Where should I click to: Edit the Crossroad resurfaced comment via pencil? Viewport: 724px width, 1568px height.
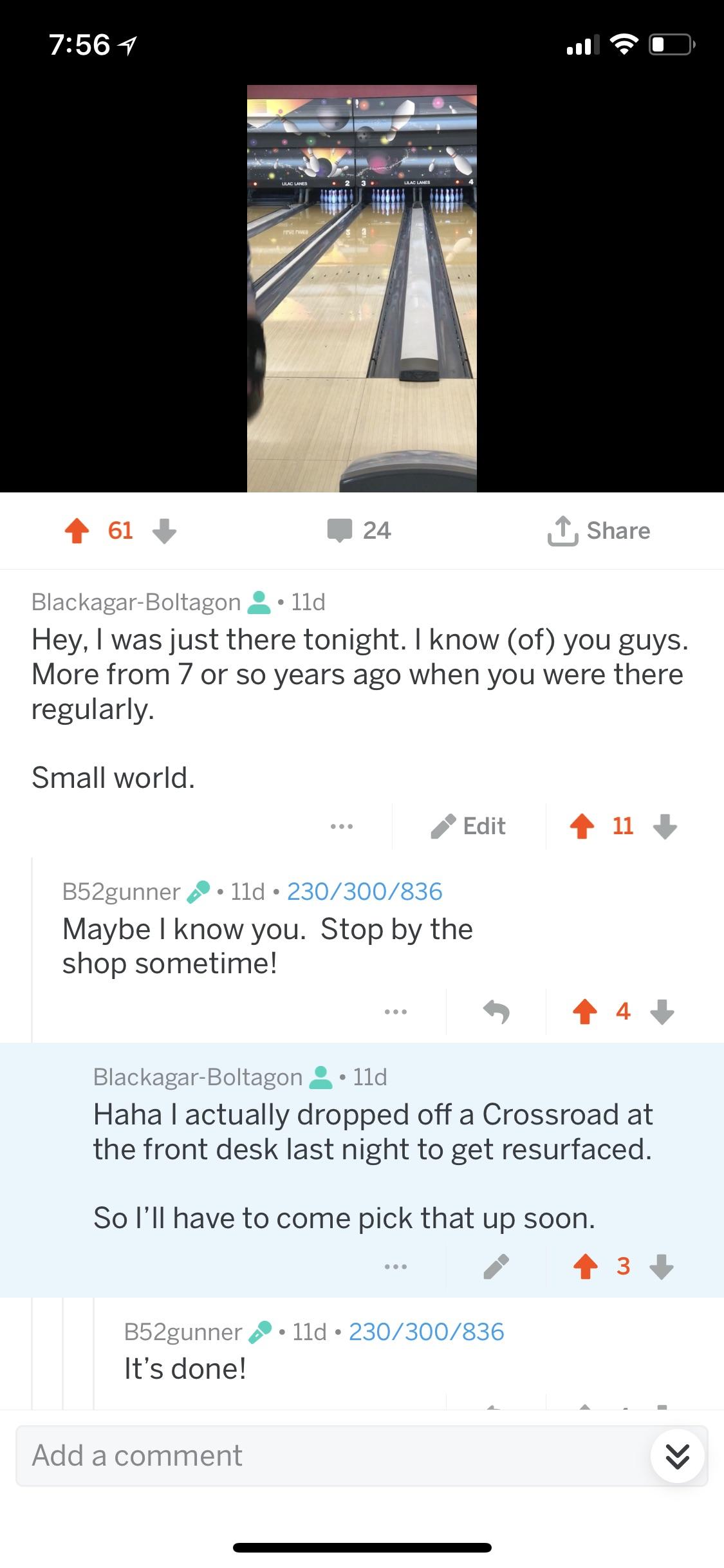496,1266
